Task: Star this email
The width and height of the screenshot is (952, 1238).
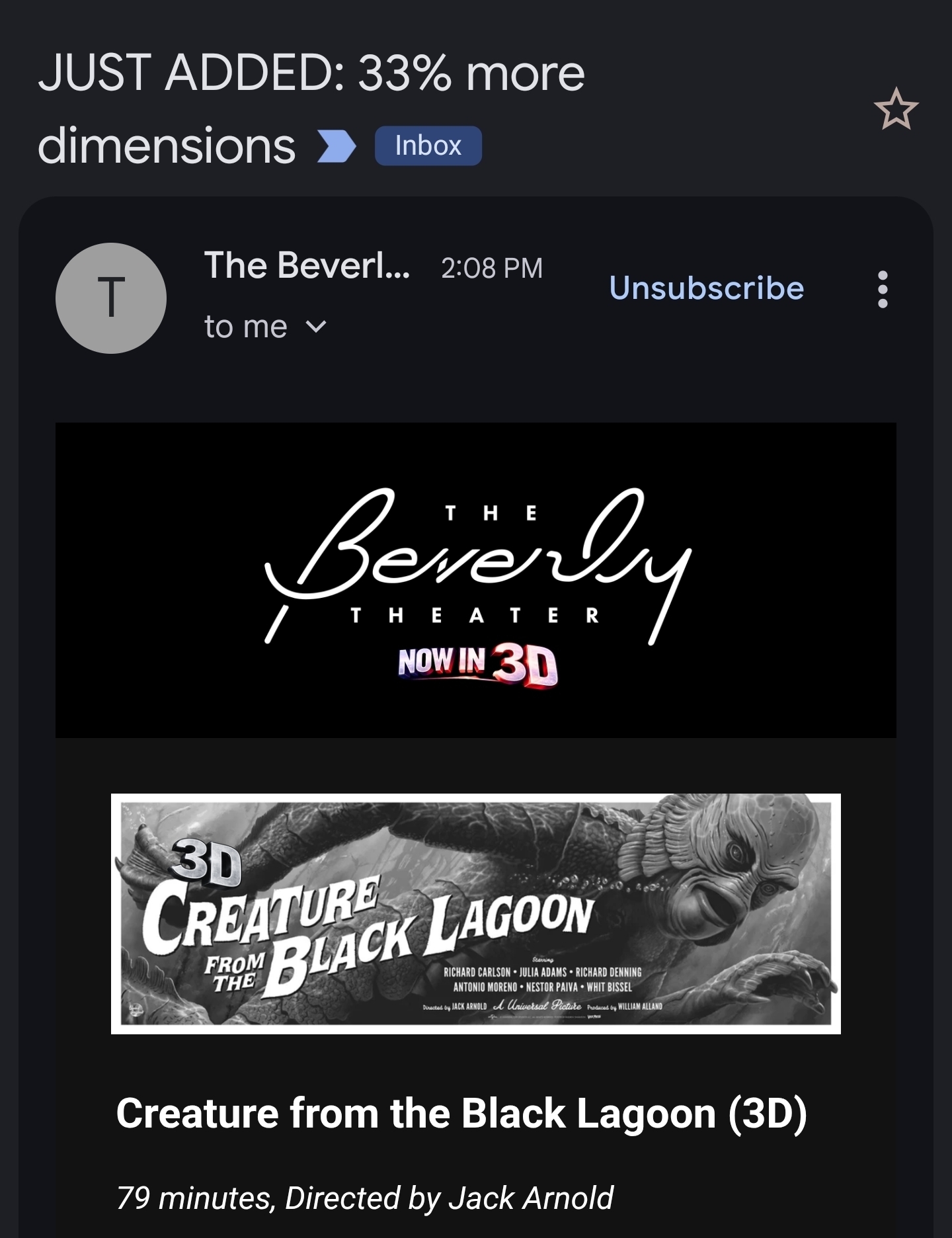Action: click(896, 109)
